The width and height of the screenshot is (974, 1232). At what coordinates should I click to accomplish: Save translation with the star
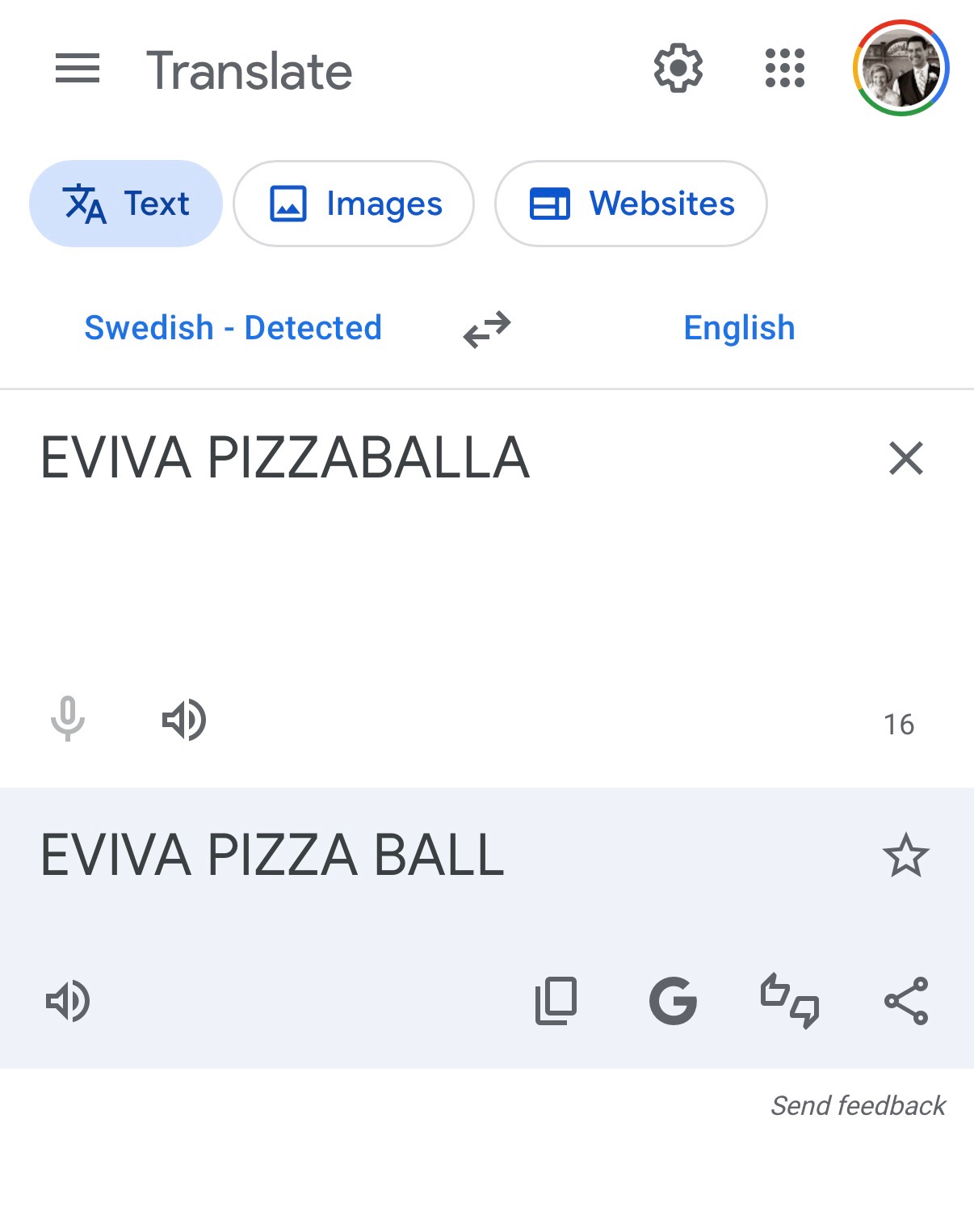[905, 856]
